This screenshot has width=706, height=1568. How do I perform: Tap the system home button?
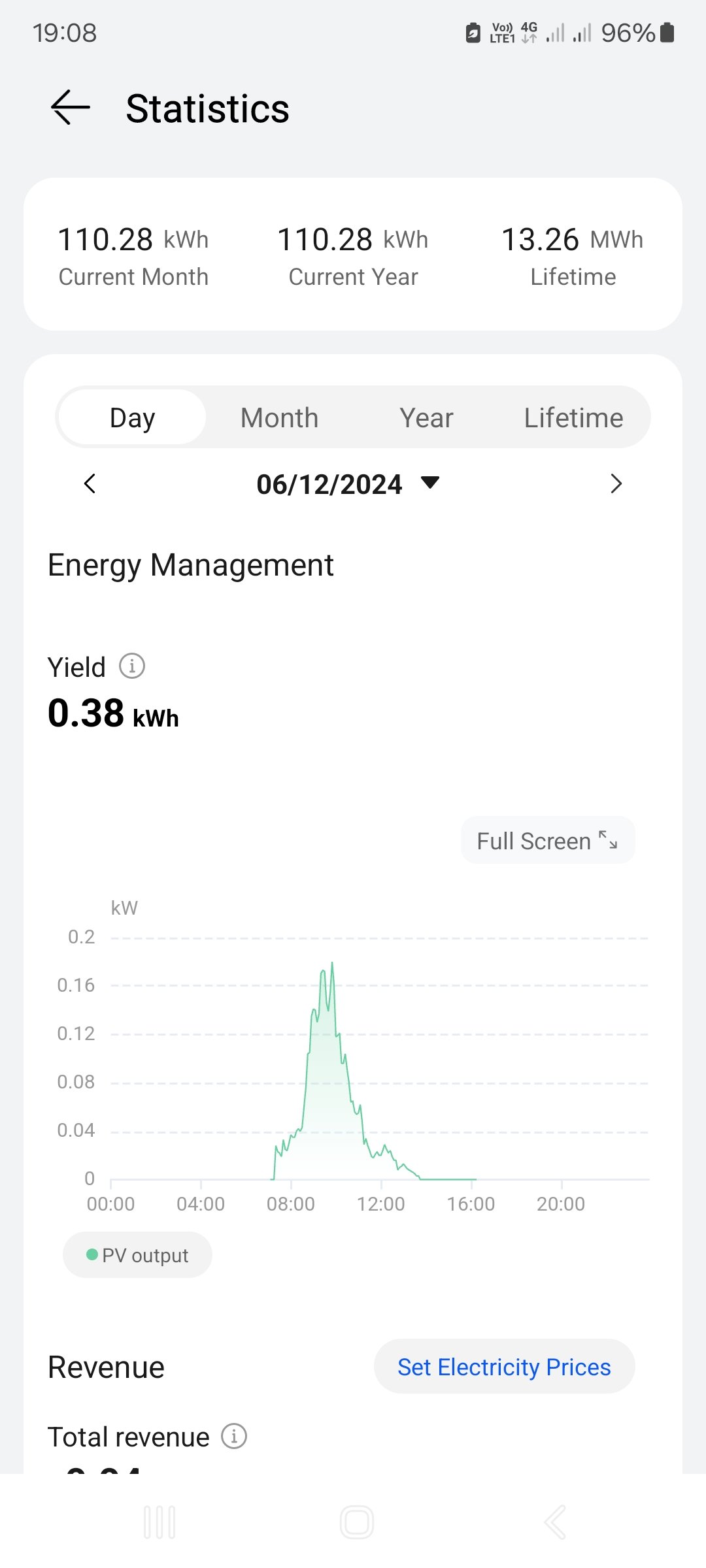click(x=357, y=1522)
